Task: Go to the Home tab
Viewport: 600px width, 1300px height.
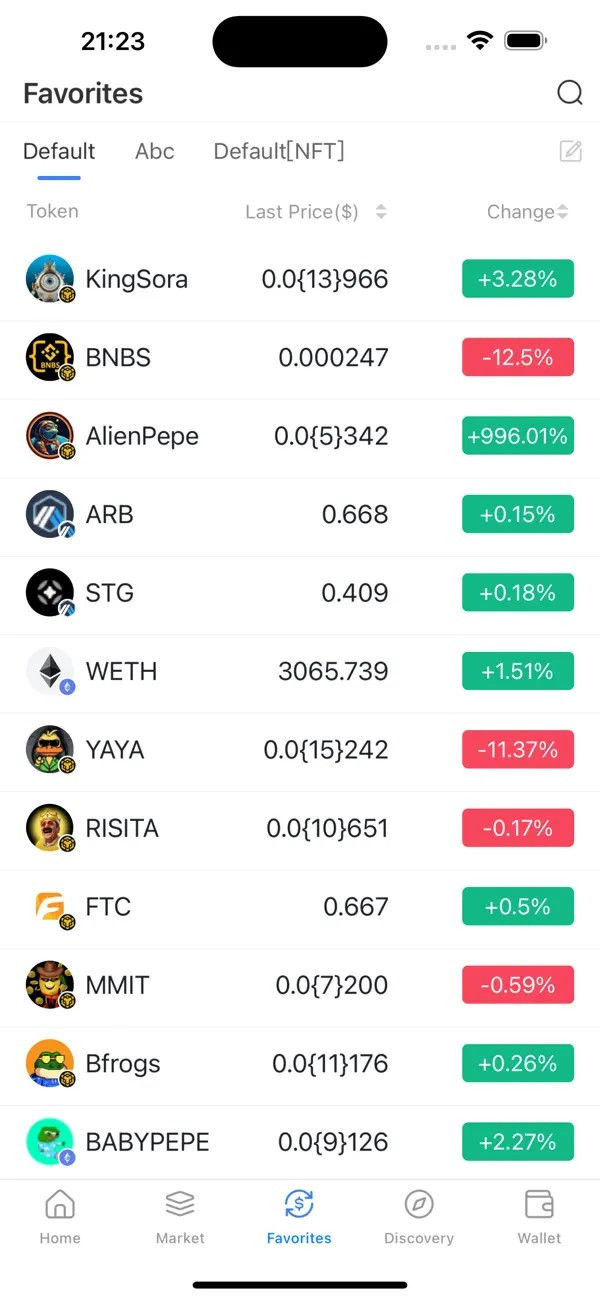Action: tap(60, 1216)
